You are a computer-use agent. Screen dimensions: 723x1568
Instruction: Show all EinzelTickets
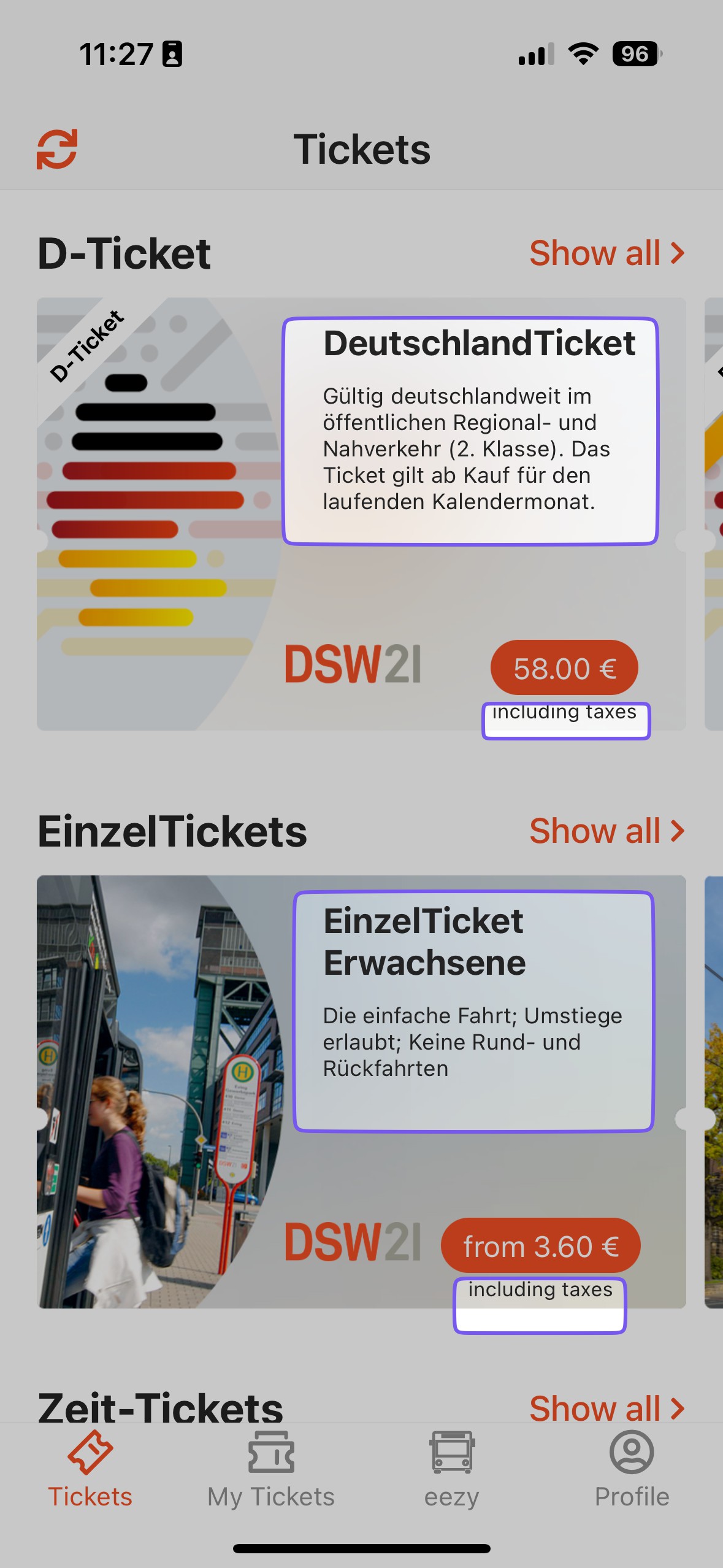pos(606,831)
